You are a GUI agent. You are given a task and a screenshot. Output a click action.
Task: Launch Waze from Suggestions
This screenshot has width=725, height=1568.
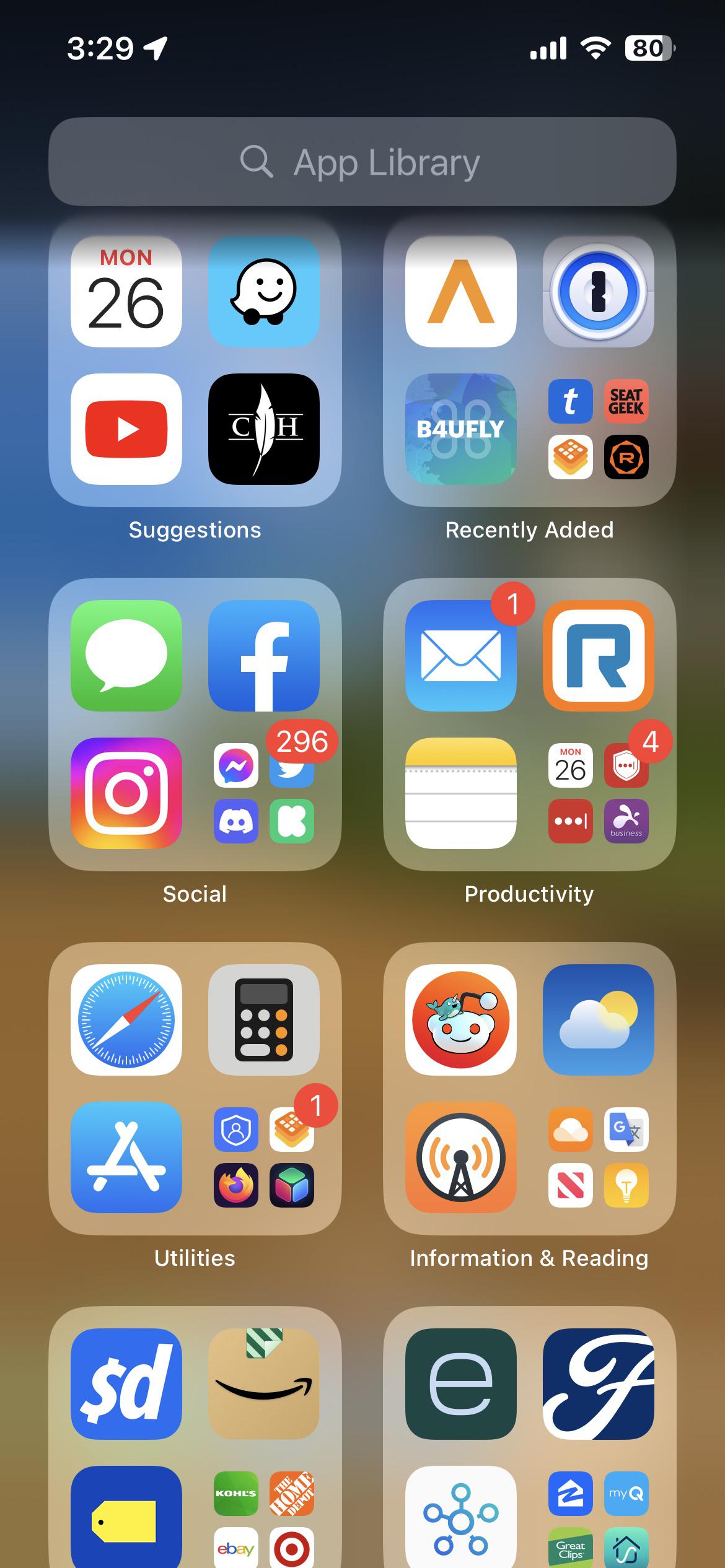coord(264,292)
